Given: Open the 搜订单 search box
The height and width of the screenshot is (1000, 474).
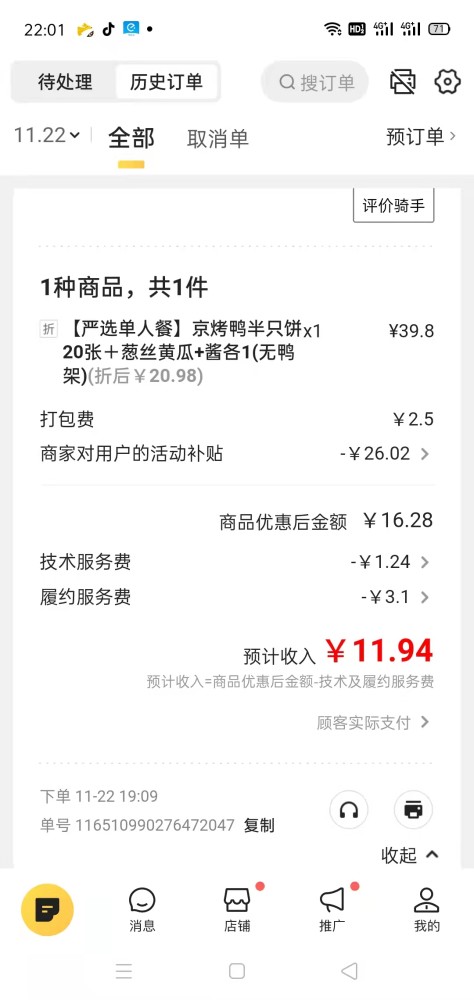Looking at the screenshot, I should click(x=316, y=82).
